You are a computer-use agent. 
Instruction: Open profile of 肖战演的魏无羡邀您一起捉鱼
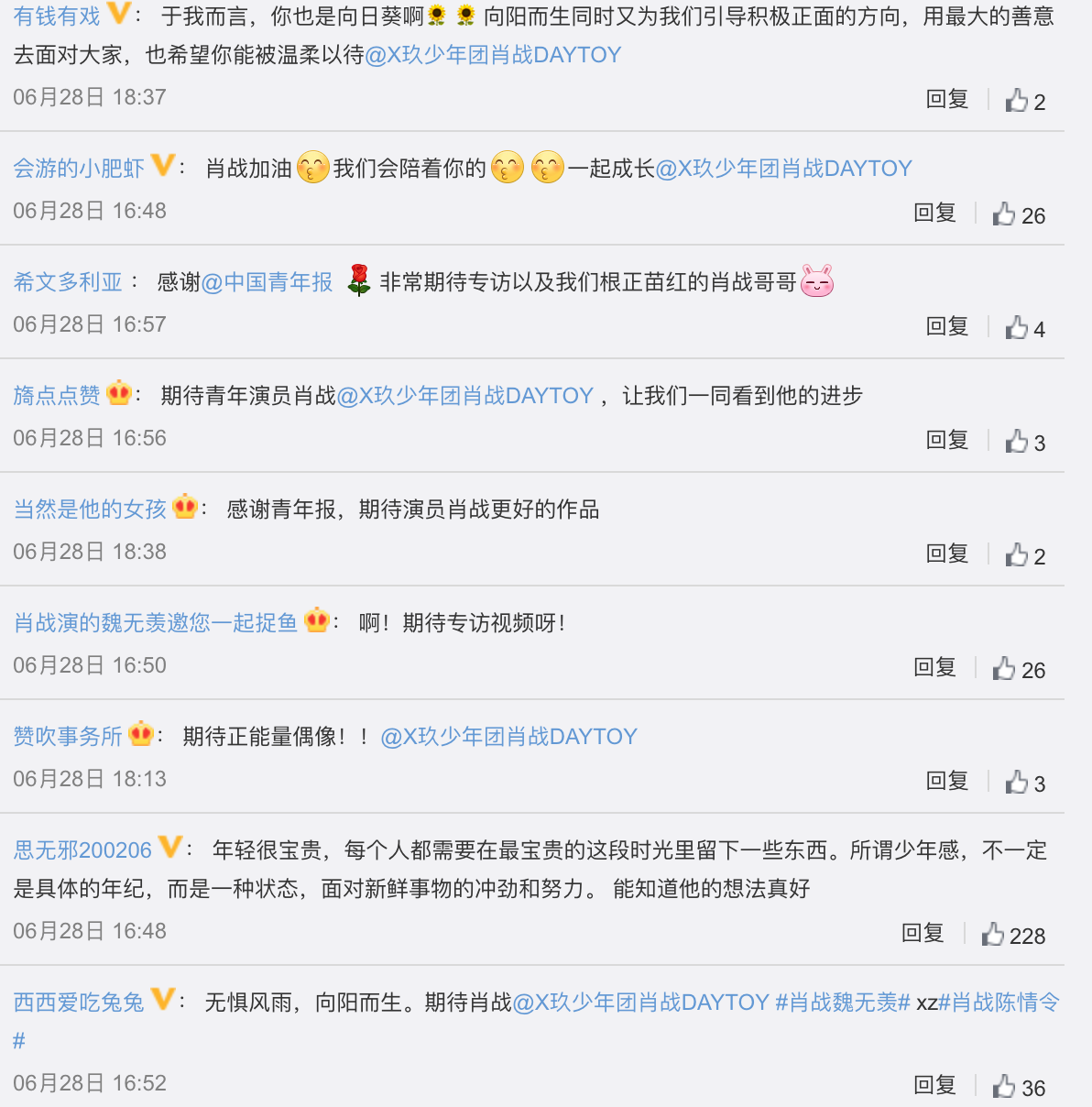[x=156, y=623]
